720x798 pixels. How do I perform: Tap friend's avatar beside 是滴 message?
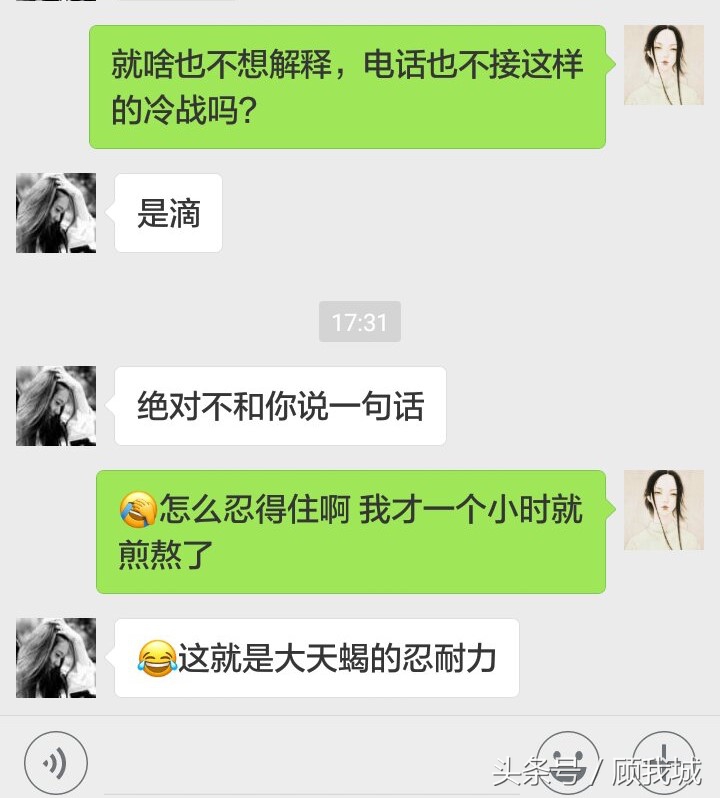click(55, 212)
